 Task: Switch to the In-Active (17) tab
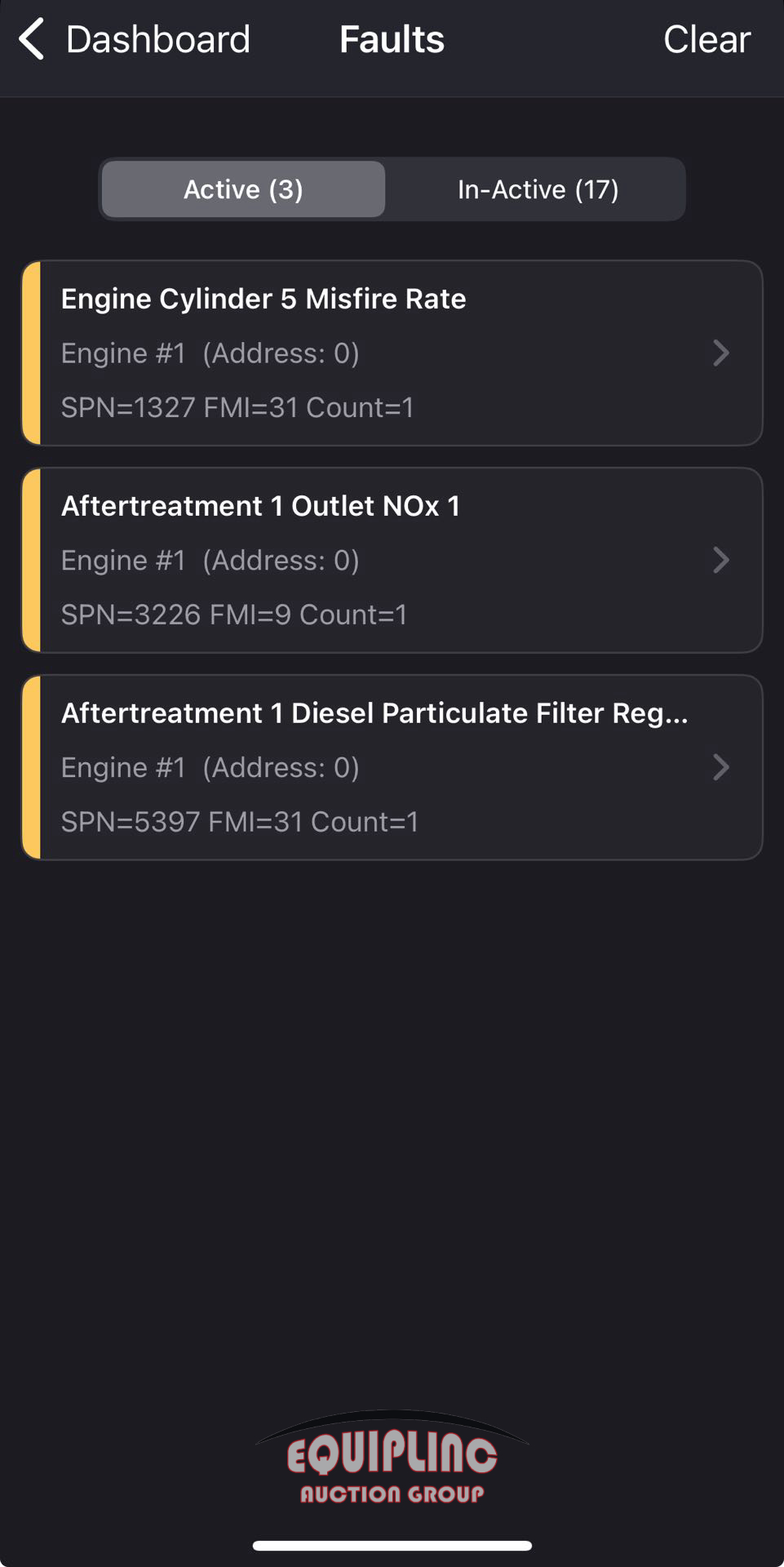(538, 189)
